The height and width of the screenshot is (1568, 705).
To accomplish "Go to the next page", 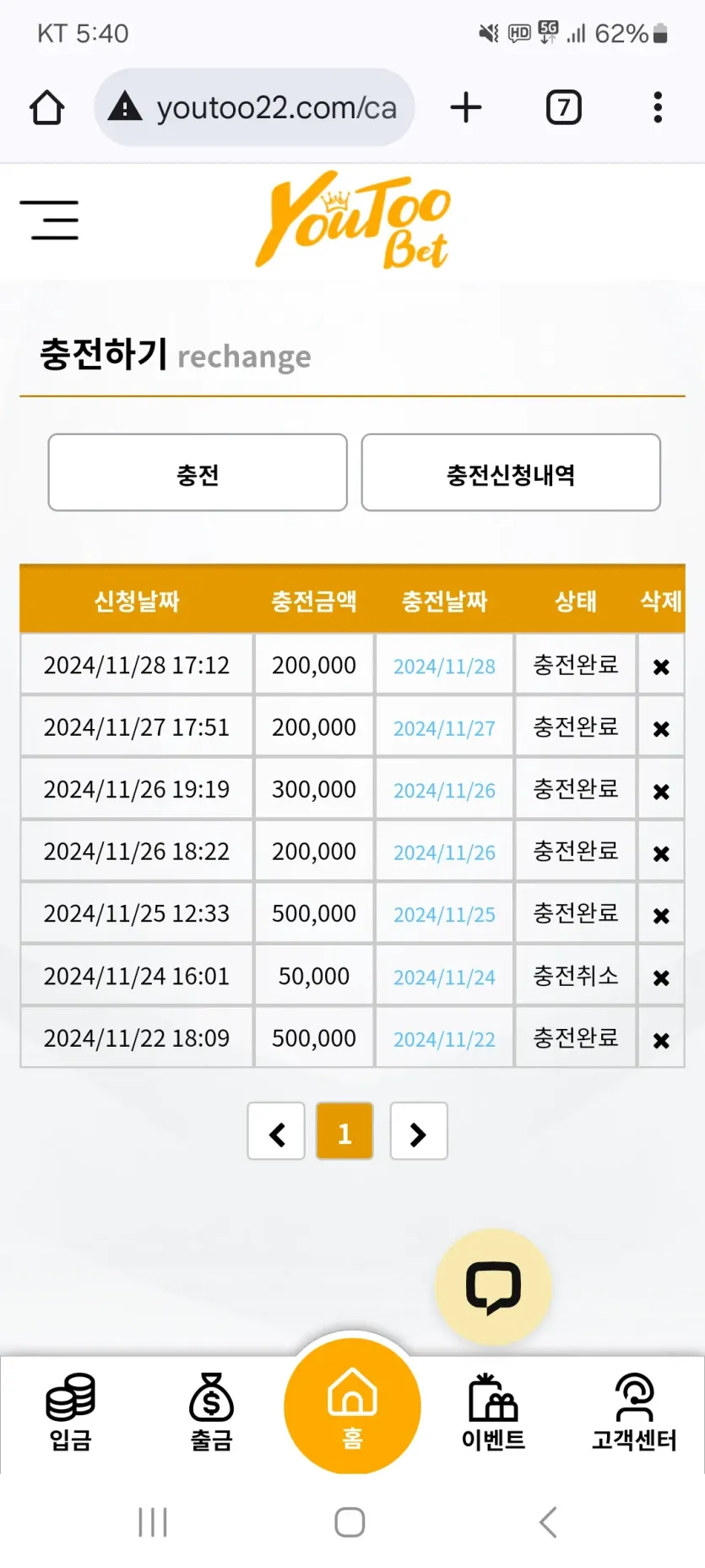I will tap(418, 1132).
